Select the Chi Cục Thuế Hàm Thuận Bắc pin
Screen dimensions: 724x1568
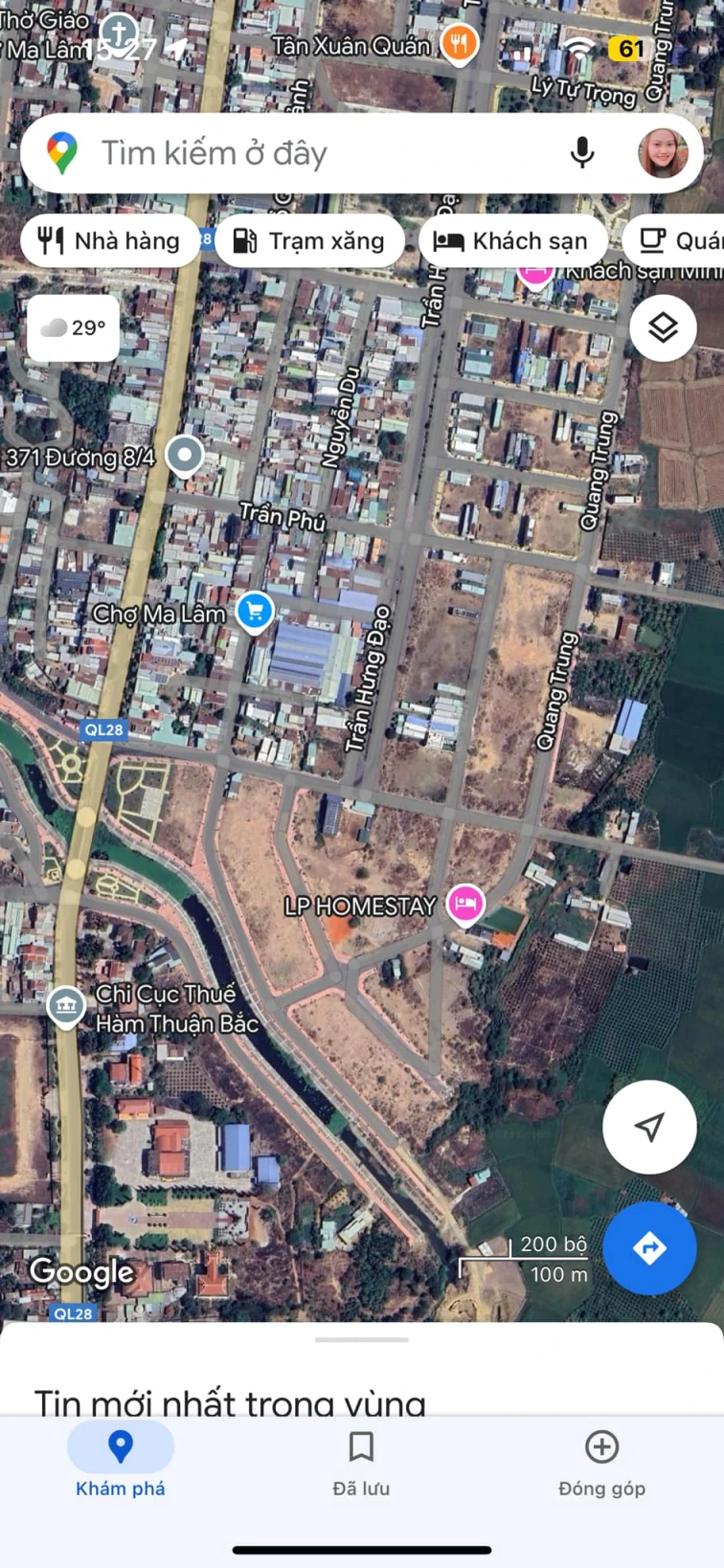click(66, 1006)
